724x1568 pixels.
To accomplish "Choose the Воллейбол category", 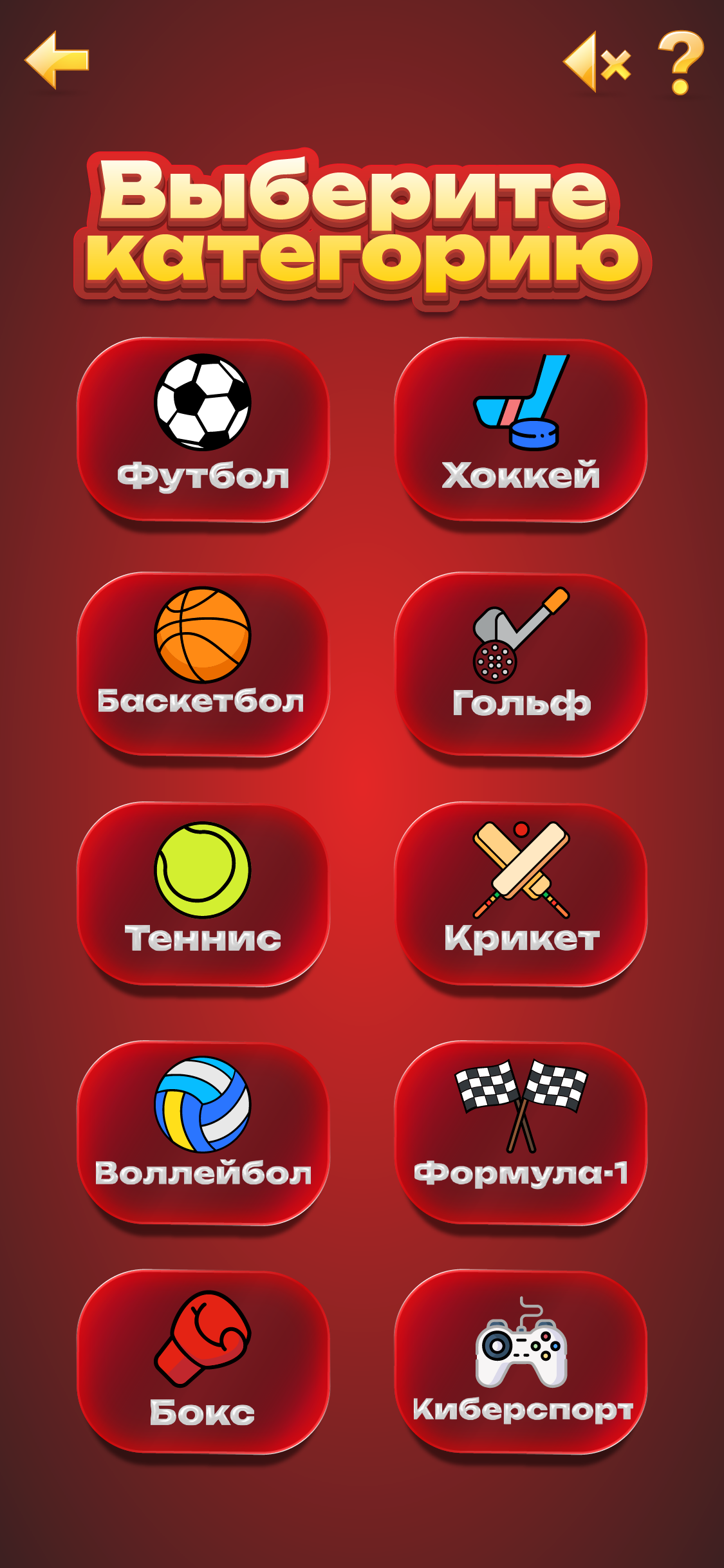I will (203, 1132).
